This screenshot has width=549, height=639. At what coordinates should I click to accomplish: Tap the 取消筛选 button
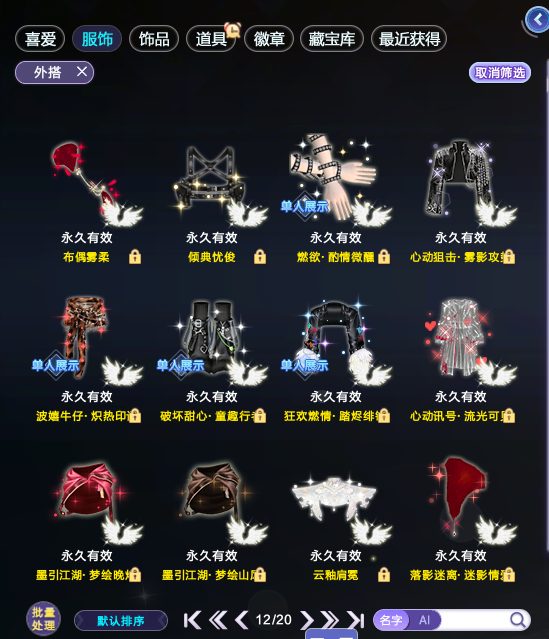coord(500,73)
